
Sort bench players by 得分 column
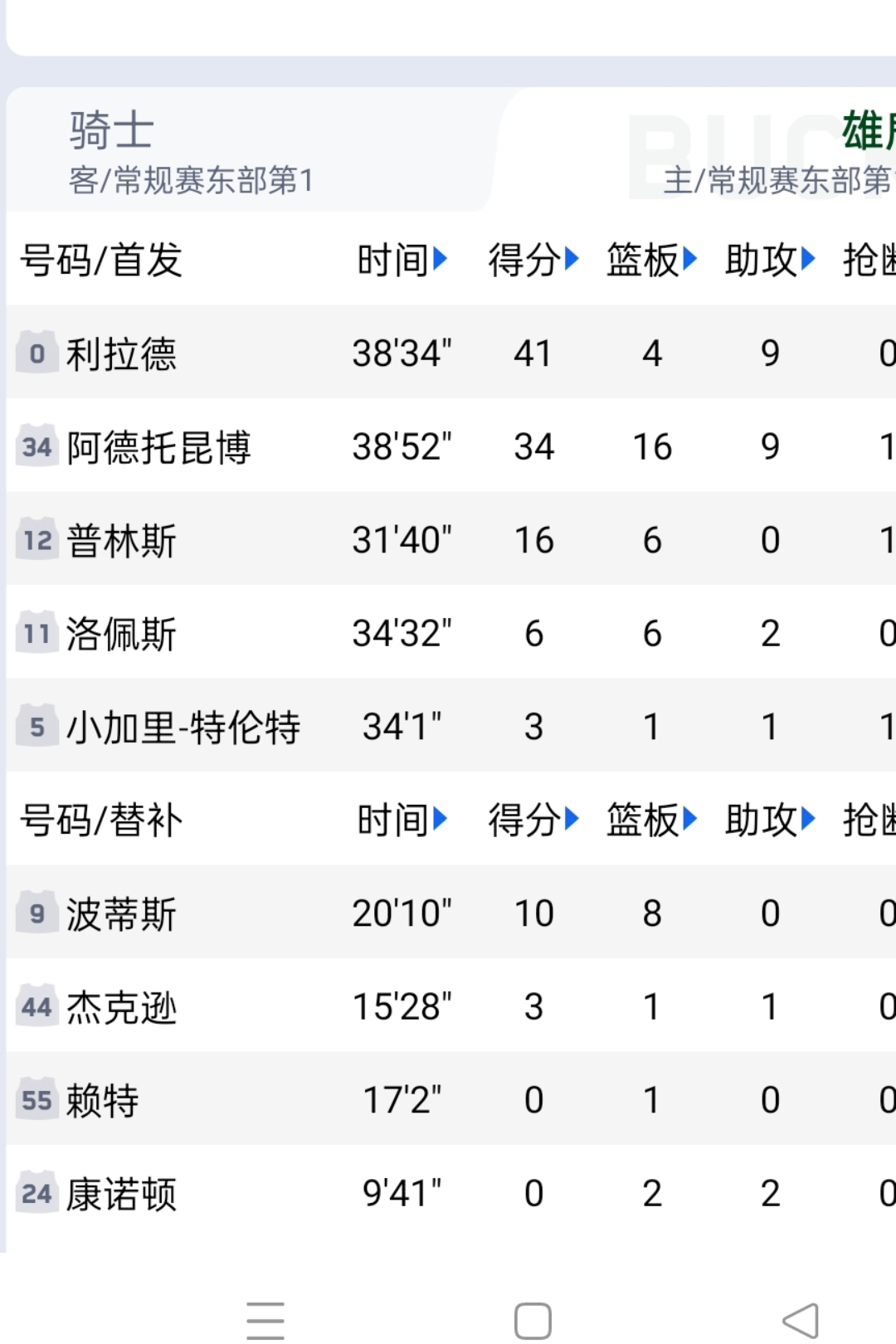(x=533, y=821)
